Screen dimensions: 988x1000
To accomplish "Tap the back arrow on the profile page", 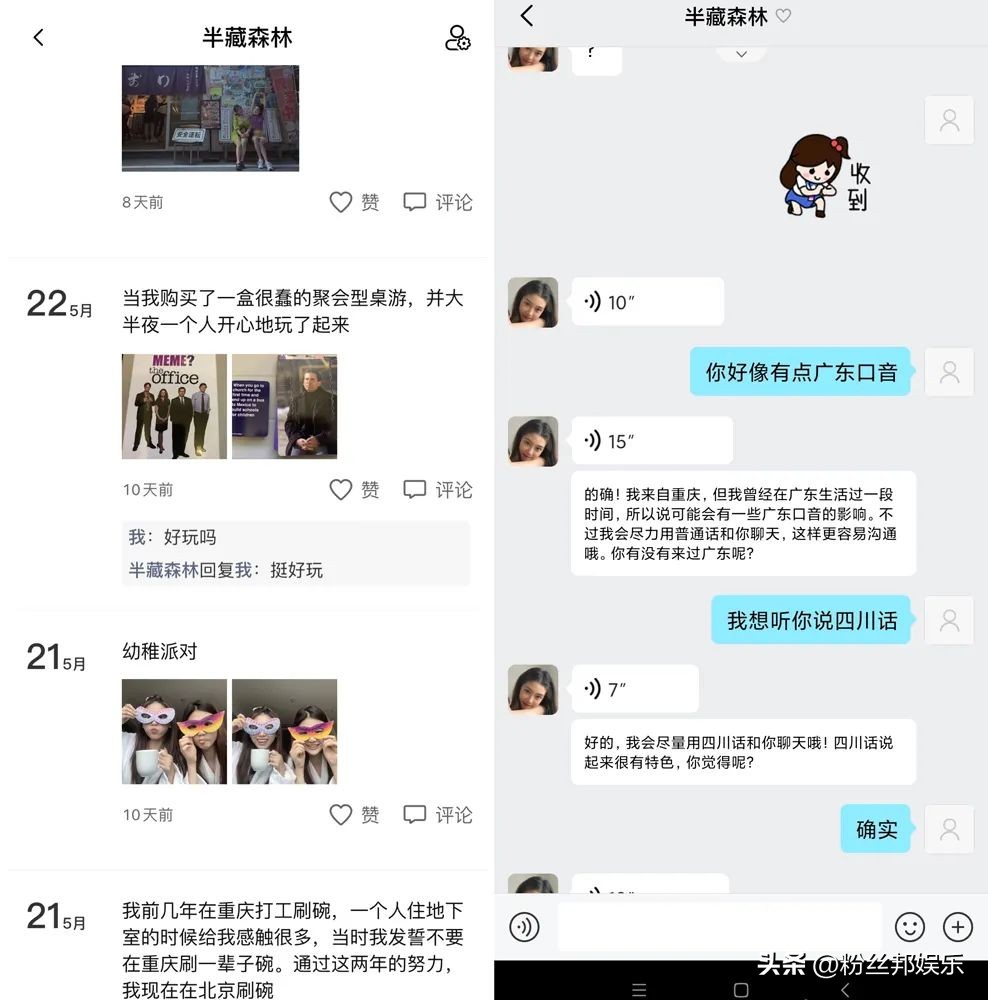I will pos(38,37).
